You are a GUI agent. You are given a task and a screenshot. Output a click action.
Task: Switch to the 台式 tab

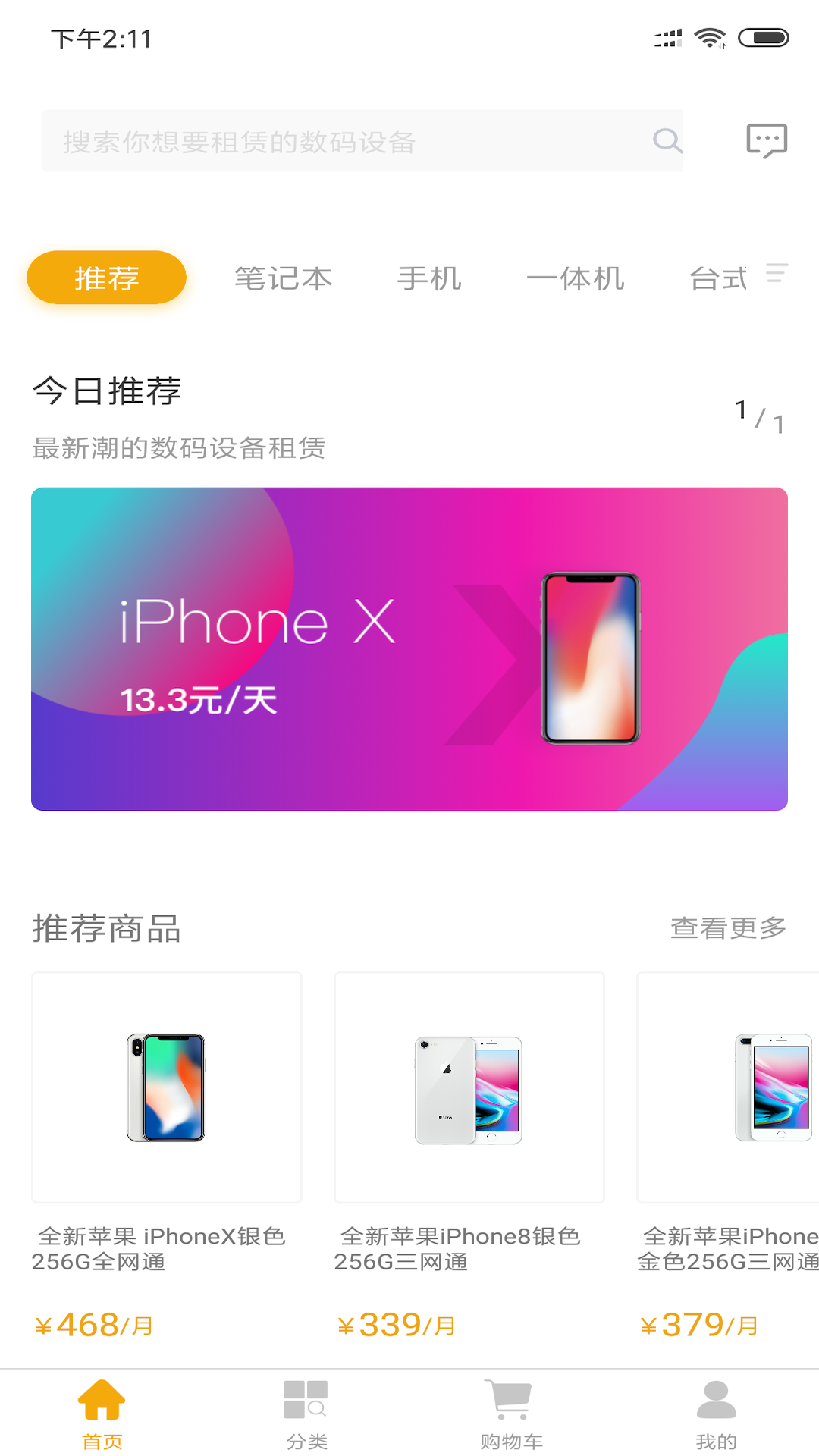(x=717, y=278)
